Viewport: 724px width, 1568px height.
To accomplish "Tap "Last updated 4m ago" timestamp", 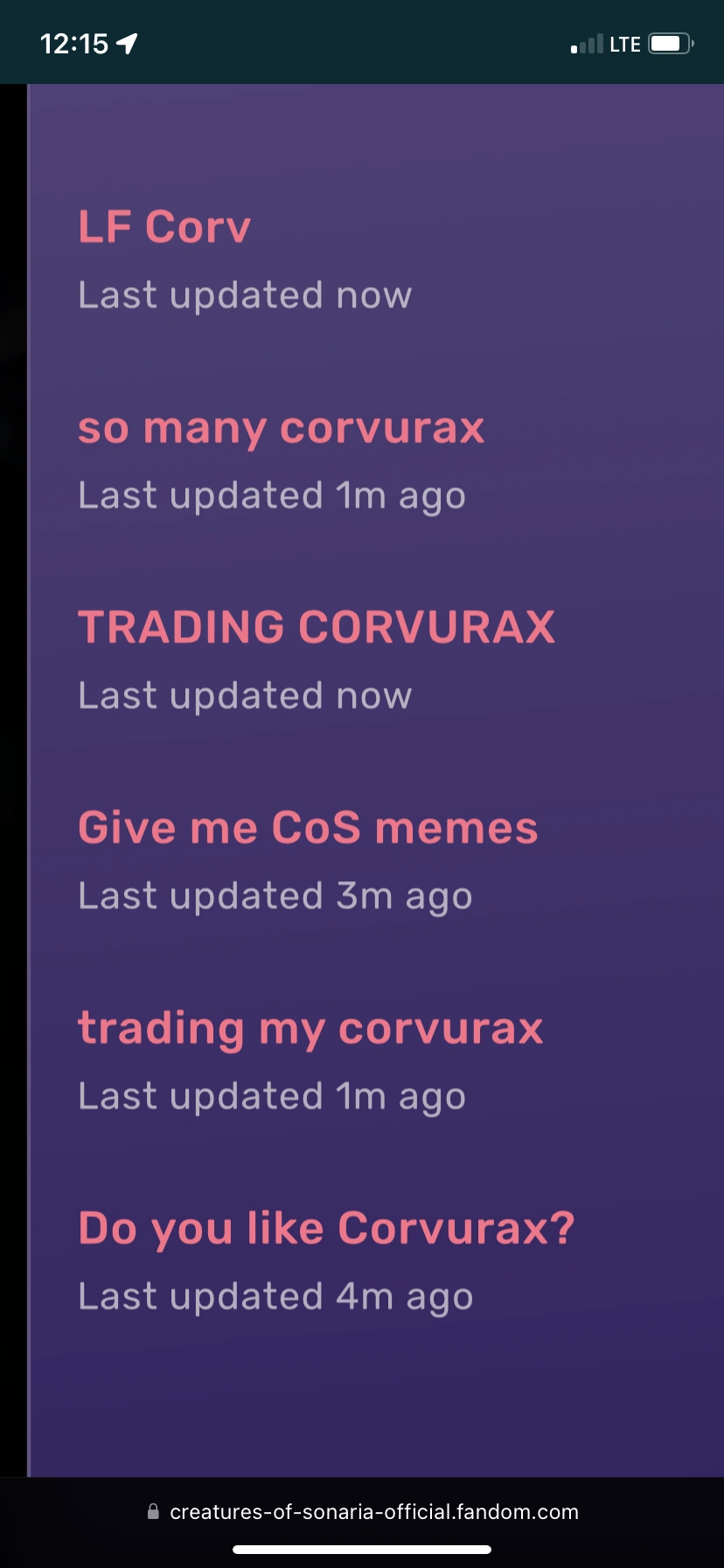I will coord(275,1296).
